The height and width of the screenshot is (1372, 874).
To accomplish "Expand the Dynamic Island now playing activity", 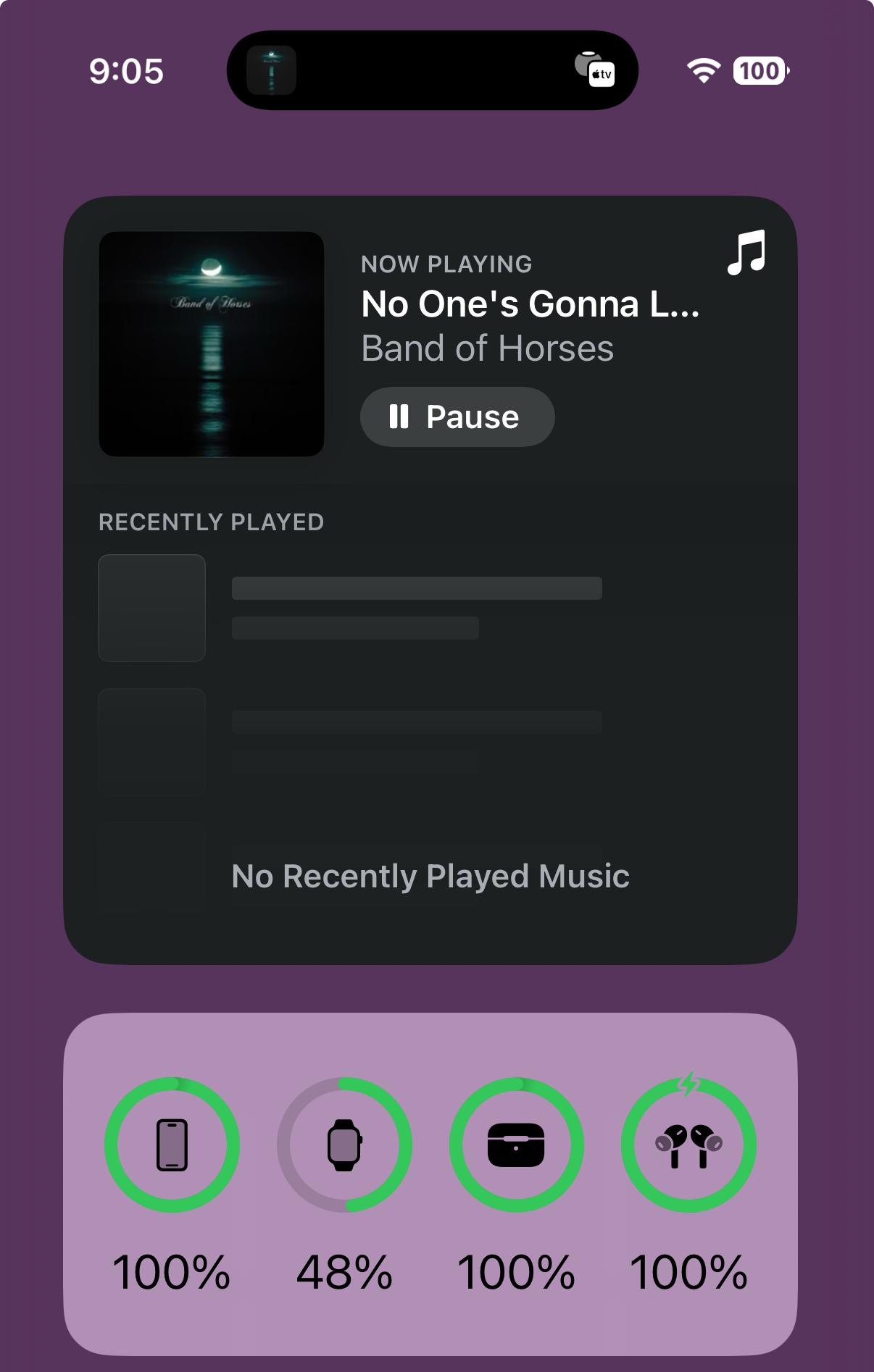I will tap(432, 71).
